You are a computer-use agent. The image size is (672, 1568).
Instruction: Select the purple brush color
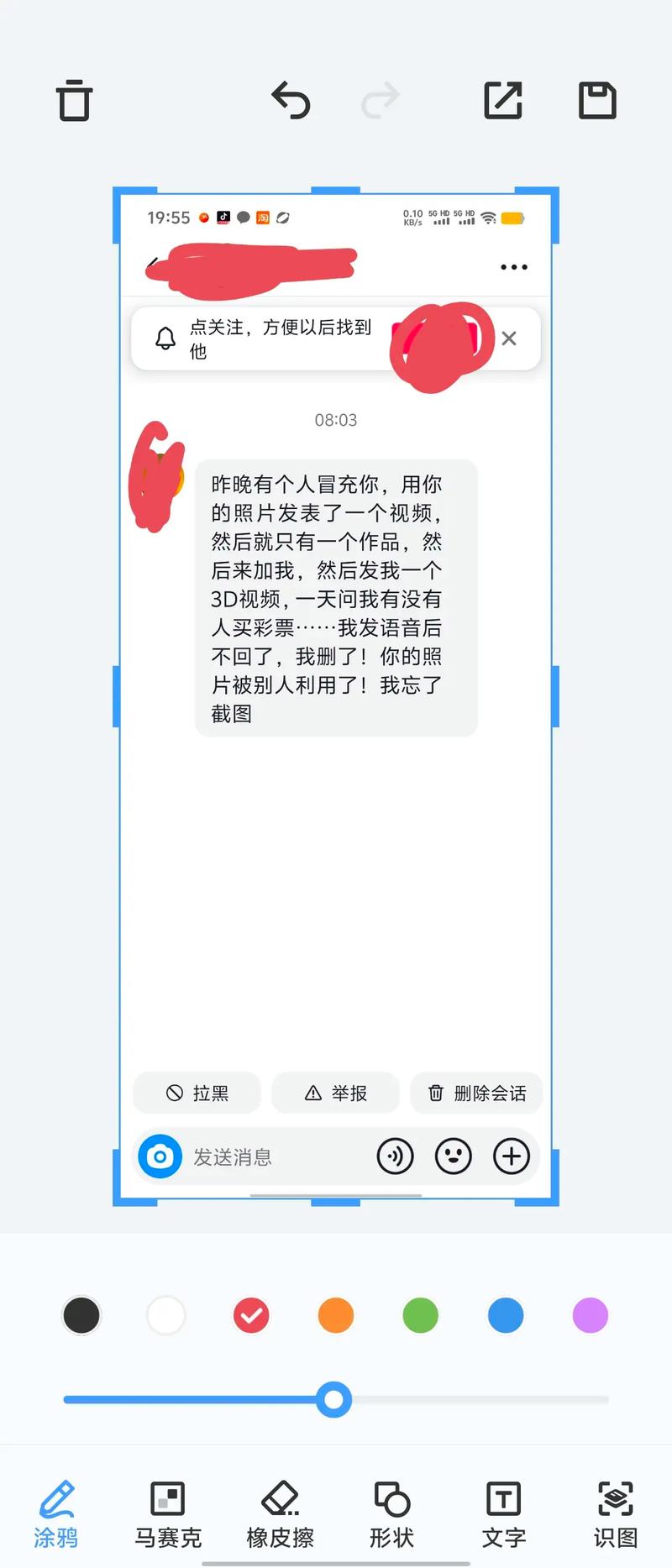pyautogui.click(x=591, y=1315)
